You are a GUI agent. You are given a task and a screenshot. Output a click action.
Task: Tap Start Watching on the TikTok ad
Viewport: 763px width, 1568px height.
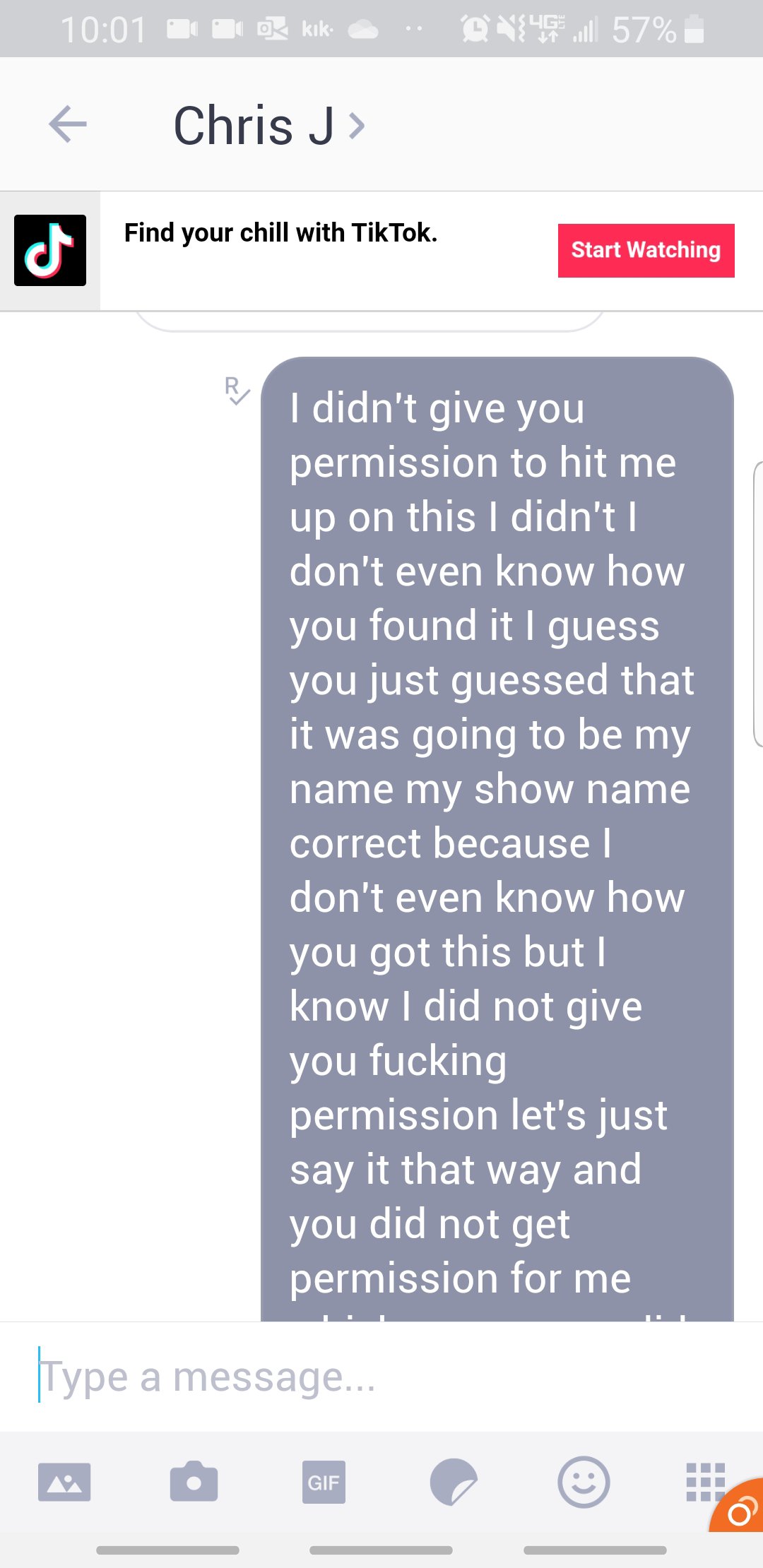click(646, 251)
